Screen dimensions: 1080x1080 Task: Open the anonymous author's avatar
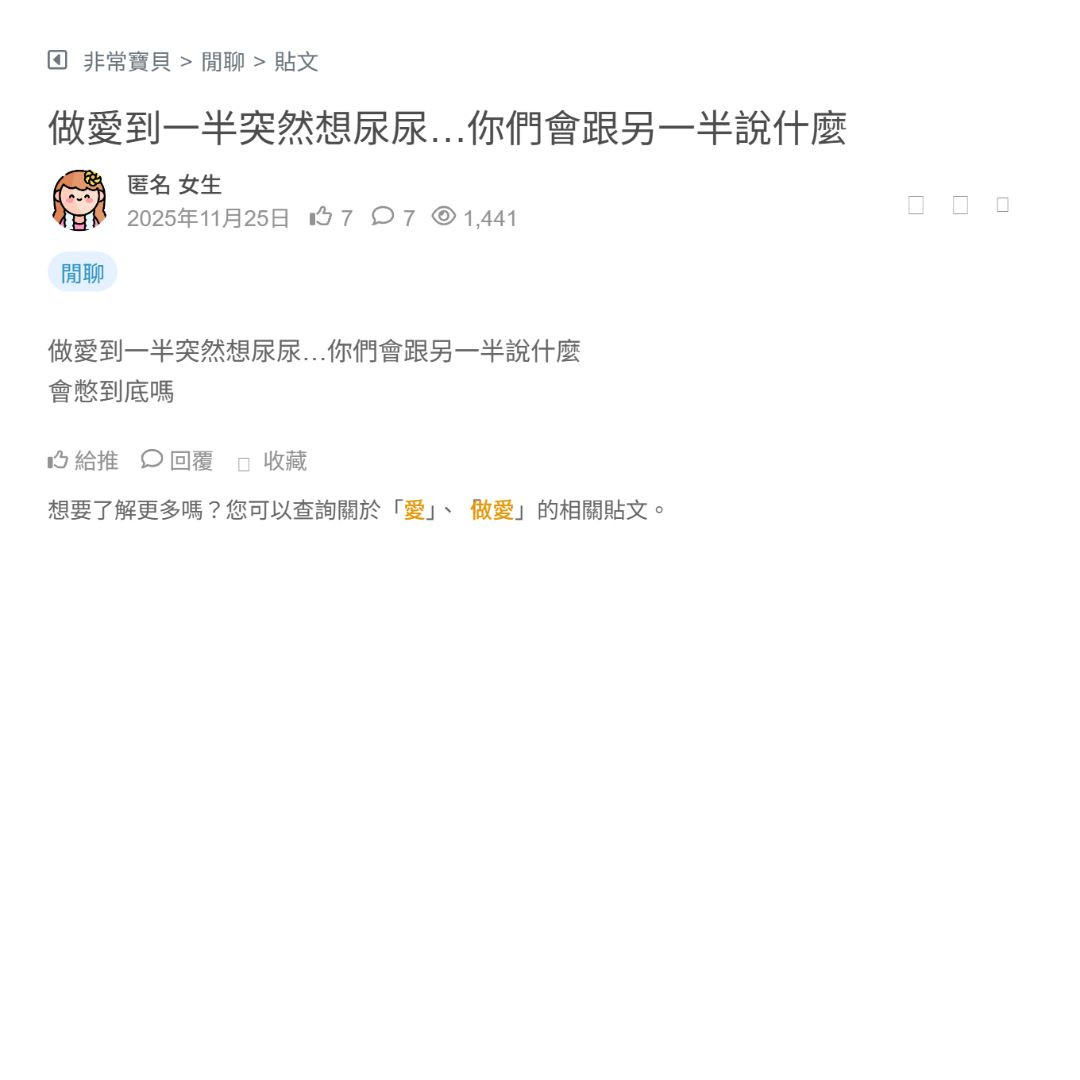80,201
